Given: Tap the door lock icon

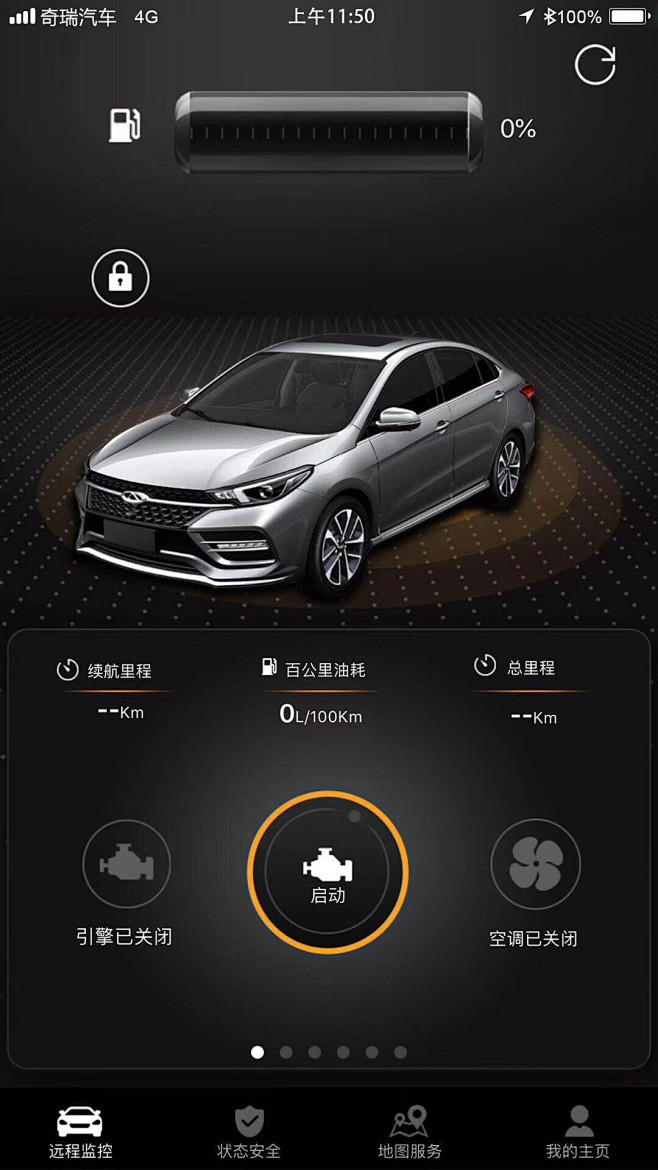Looking at the screenshot, I should tap(120, 278).
